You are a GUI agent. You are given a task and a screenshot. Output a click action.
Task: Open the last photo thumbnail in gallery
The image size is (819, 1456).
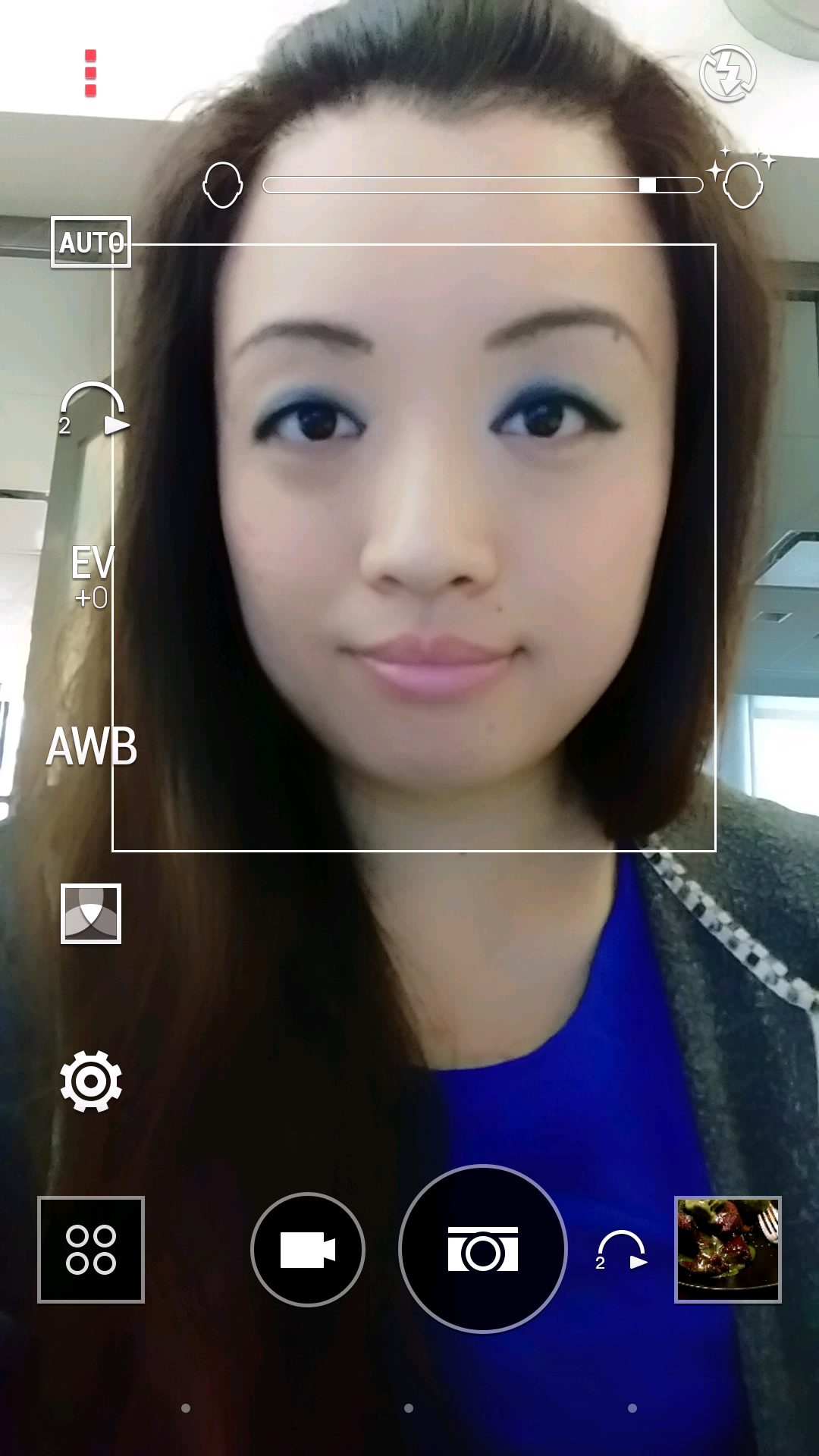click(x=727, y=1249)
